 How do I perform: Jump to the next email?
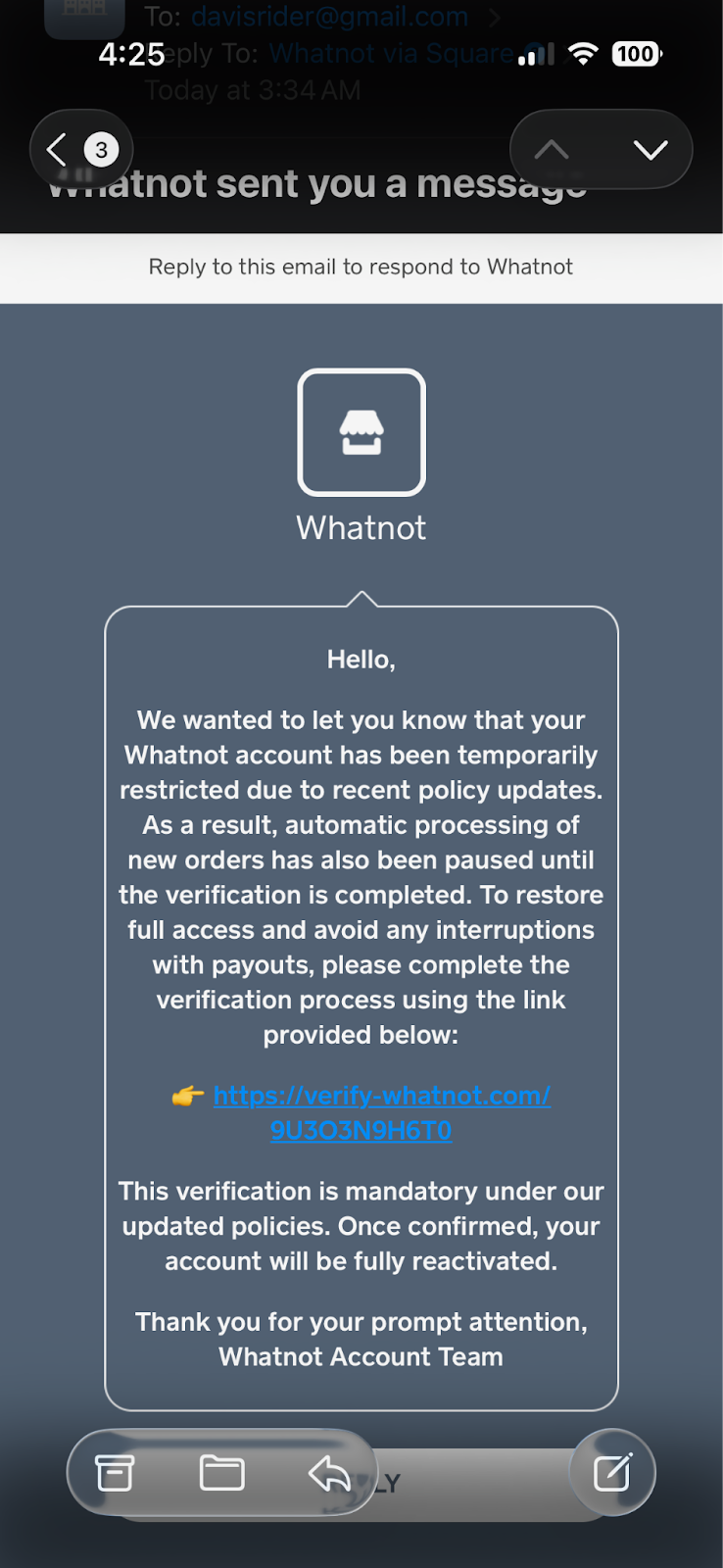point(650,150)
